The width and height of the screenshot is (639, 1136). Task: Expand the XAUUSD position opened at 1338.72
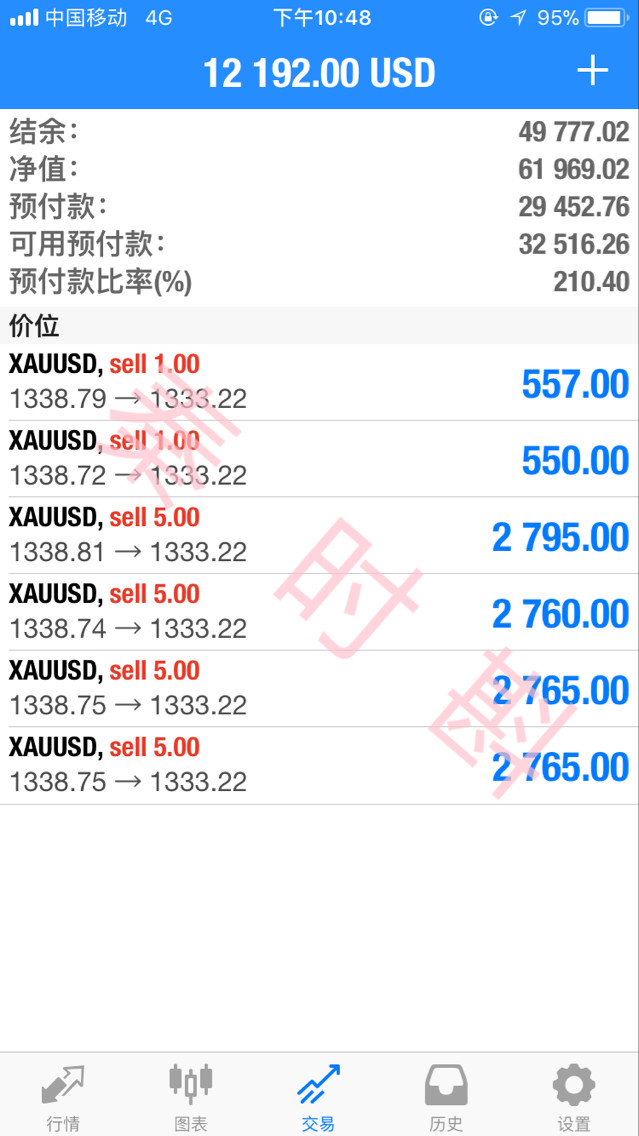tap(320, 459)
